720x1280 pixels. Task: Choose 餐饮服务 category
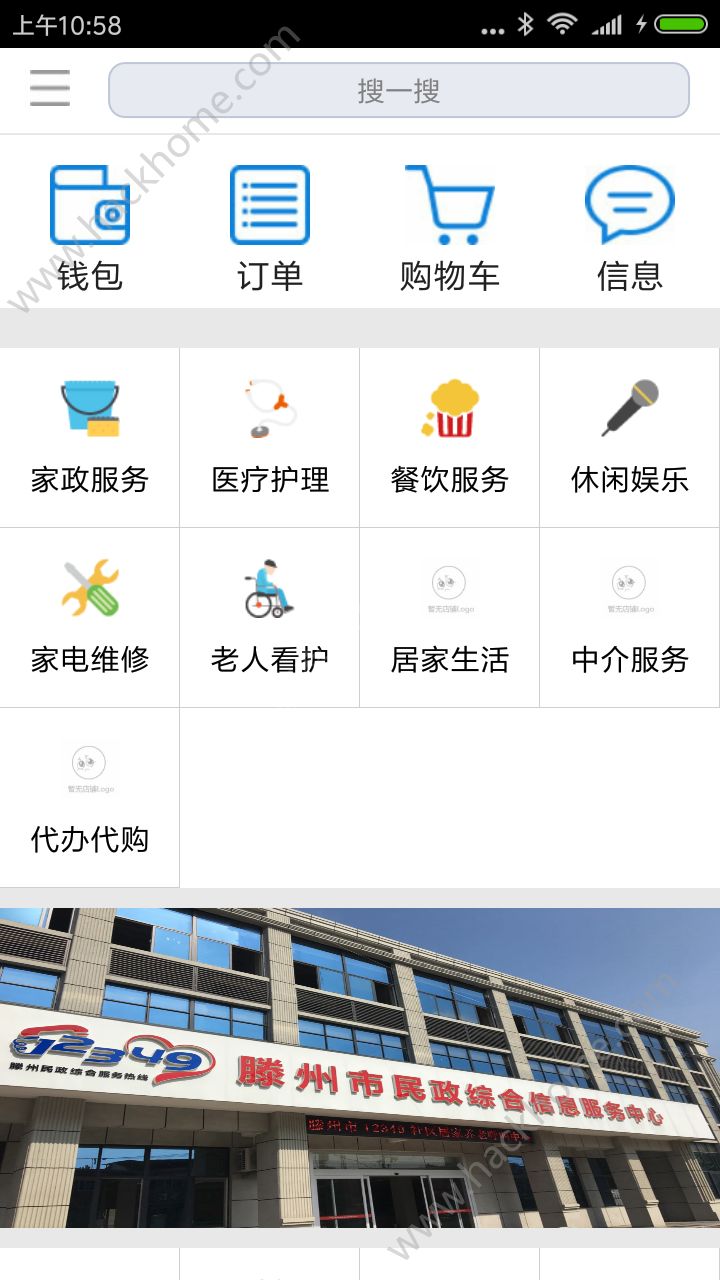[x=450, y=438]
